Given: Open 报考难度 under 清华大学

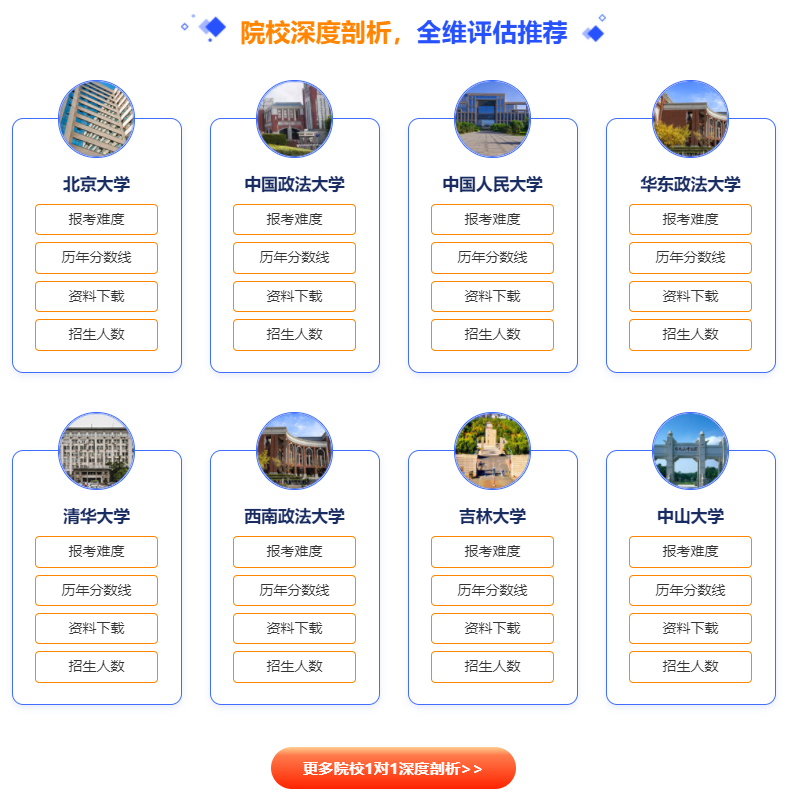Looking at the screenshot, I should (x=96, y=551).
